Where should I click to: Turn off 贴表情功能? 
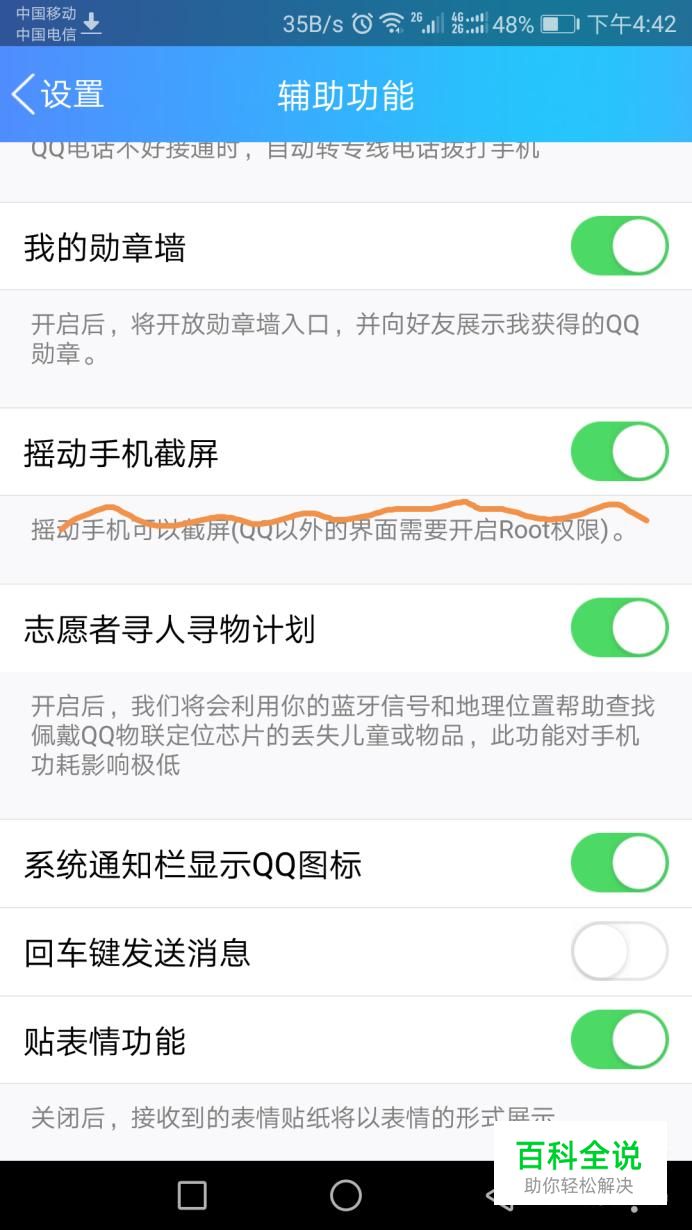click(620, 1040)
